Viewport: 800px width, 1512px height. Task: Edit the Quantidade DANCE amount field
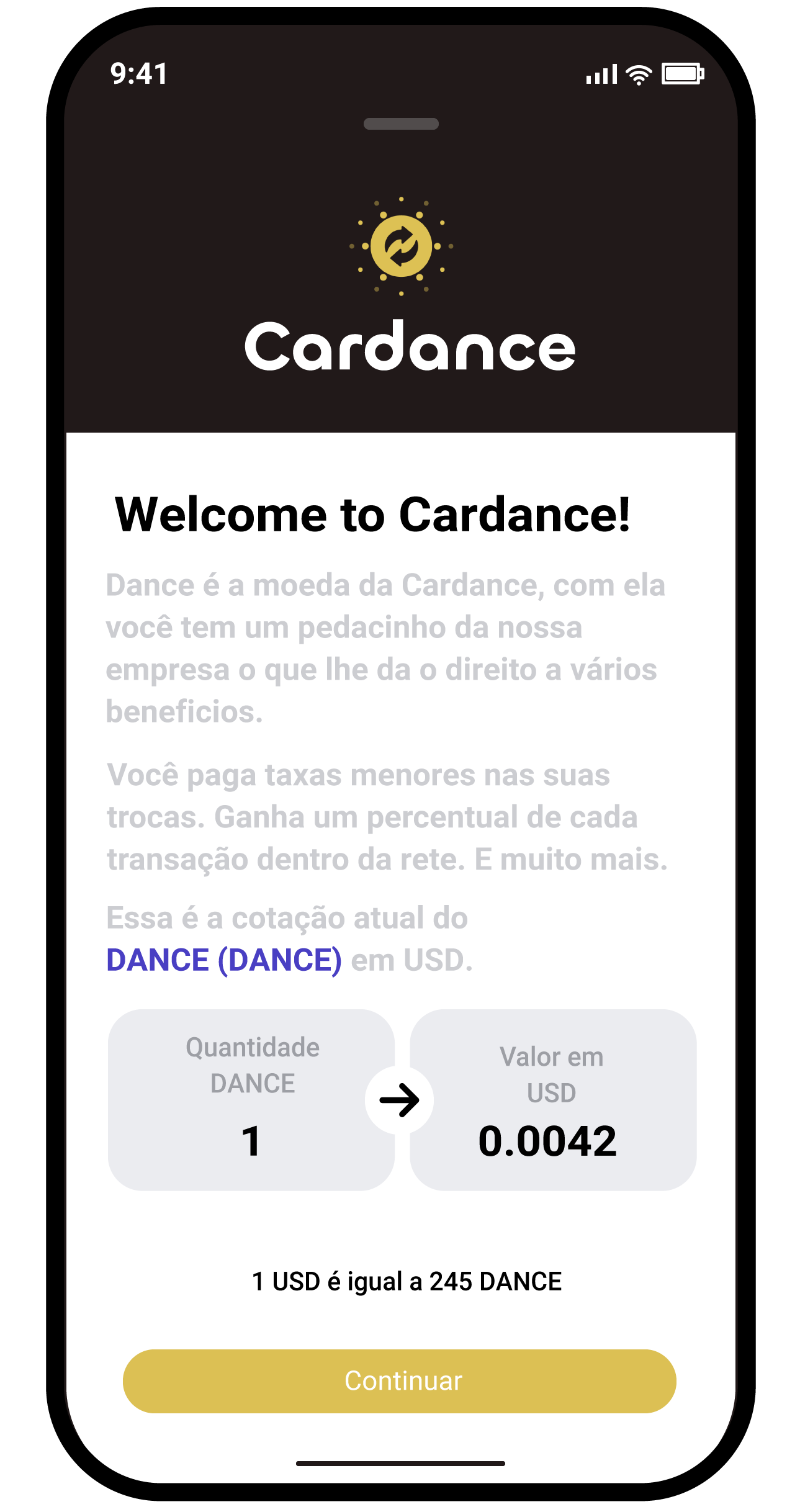coord(251,1141)
